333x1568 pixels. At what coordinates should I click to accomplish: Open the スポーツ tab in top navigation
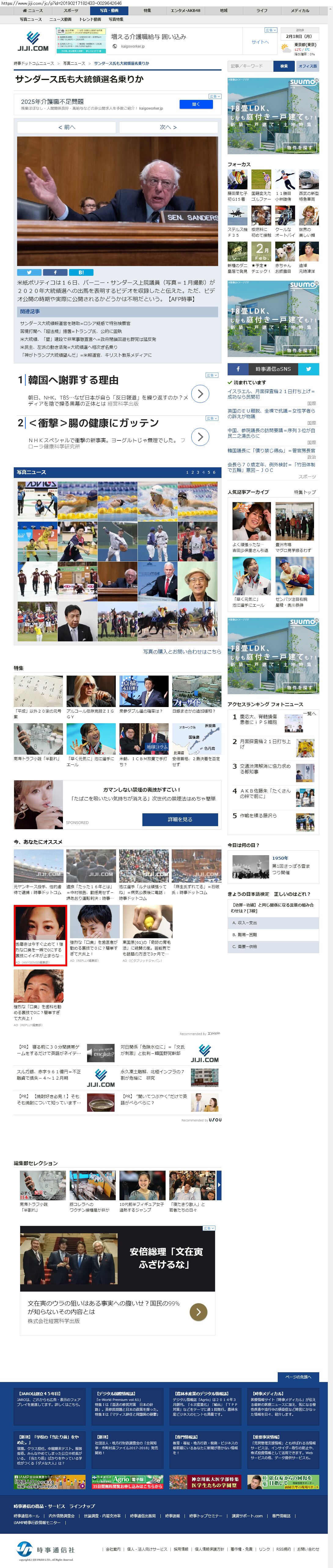point(71,10)
